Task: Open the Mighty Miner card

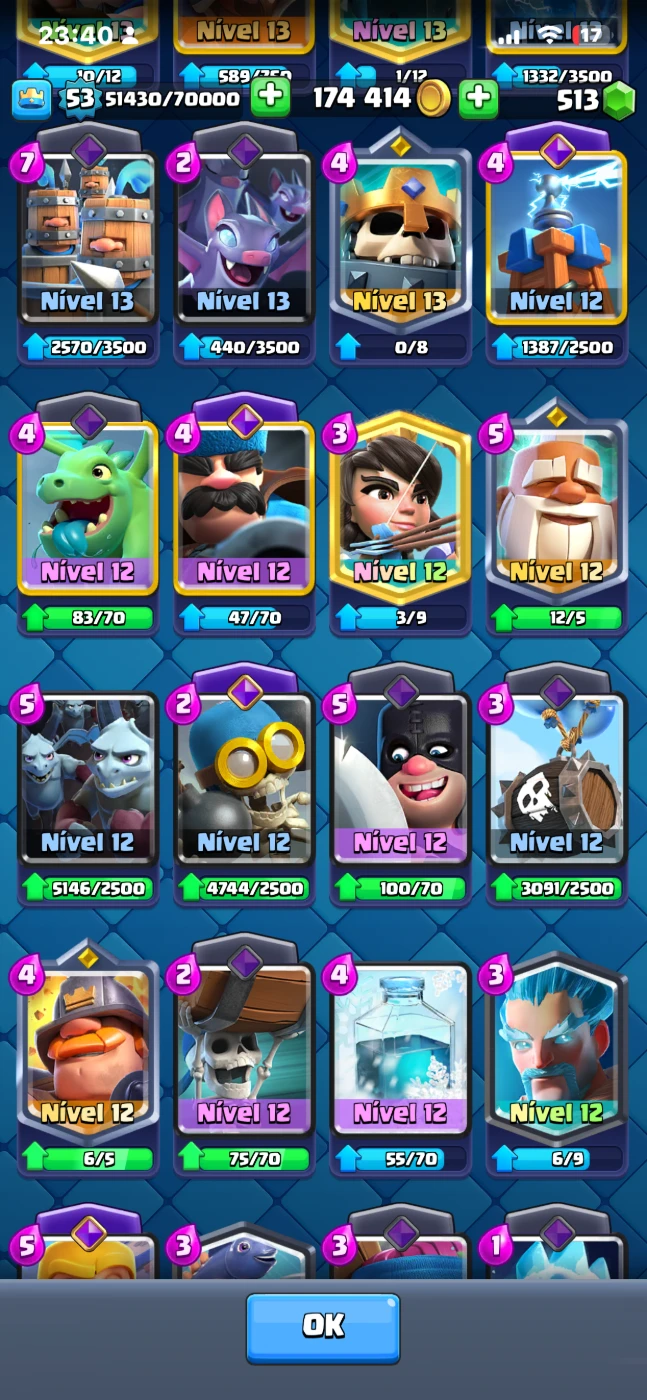Action: tap(88, 1050)
